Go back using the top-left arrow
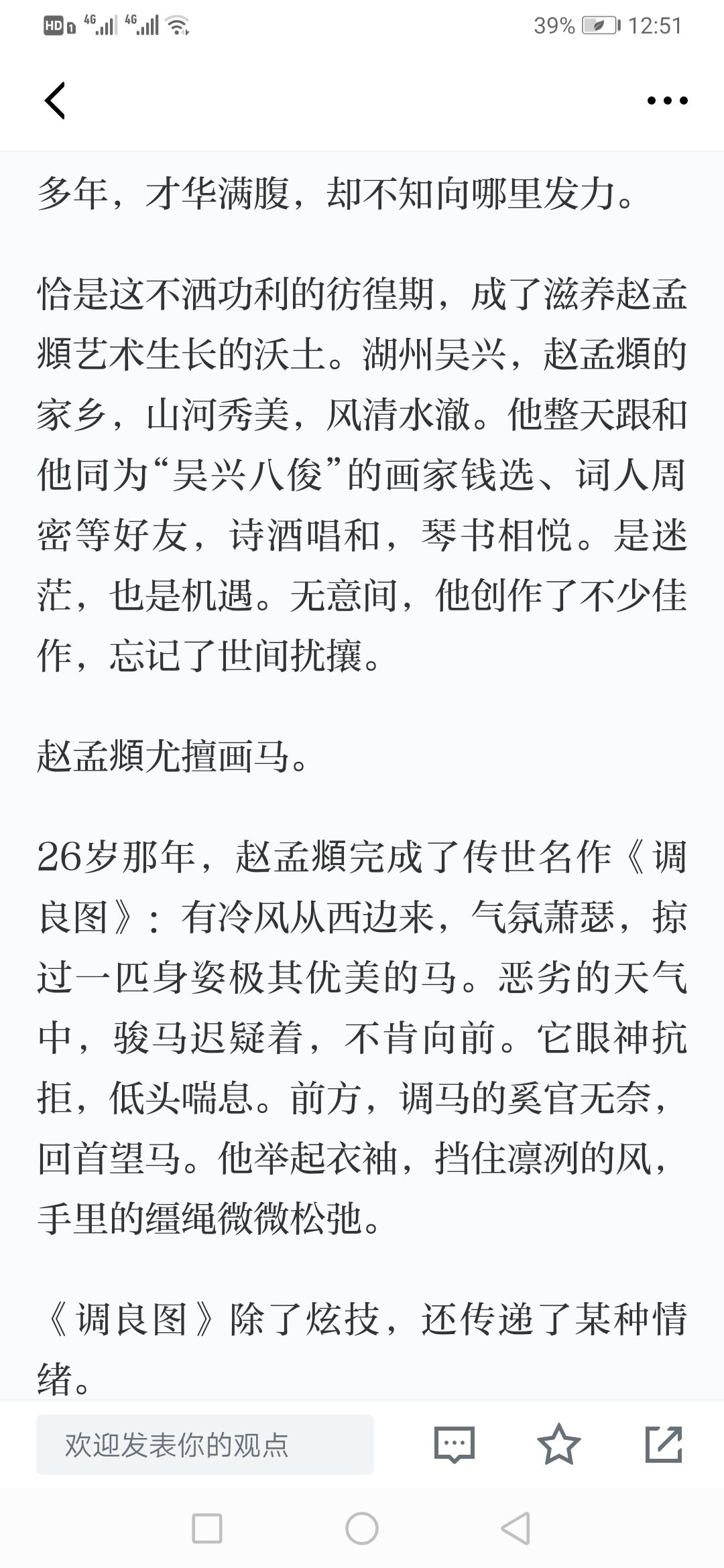Screen dimensions: 724x1568 [55, 101]
